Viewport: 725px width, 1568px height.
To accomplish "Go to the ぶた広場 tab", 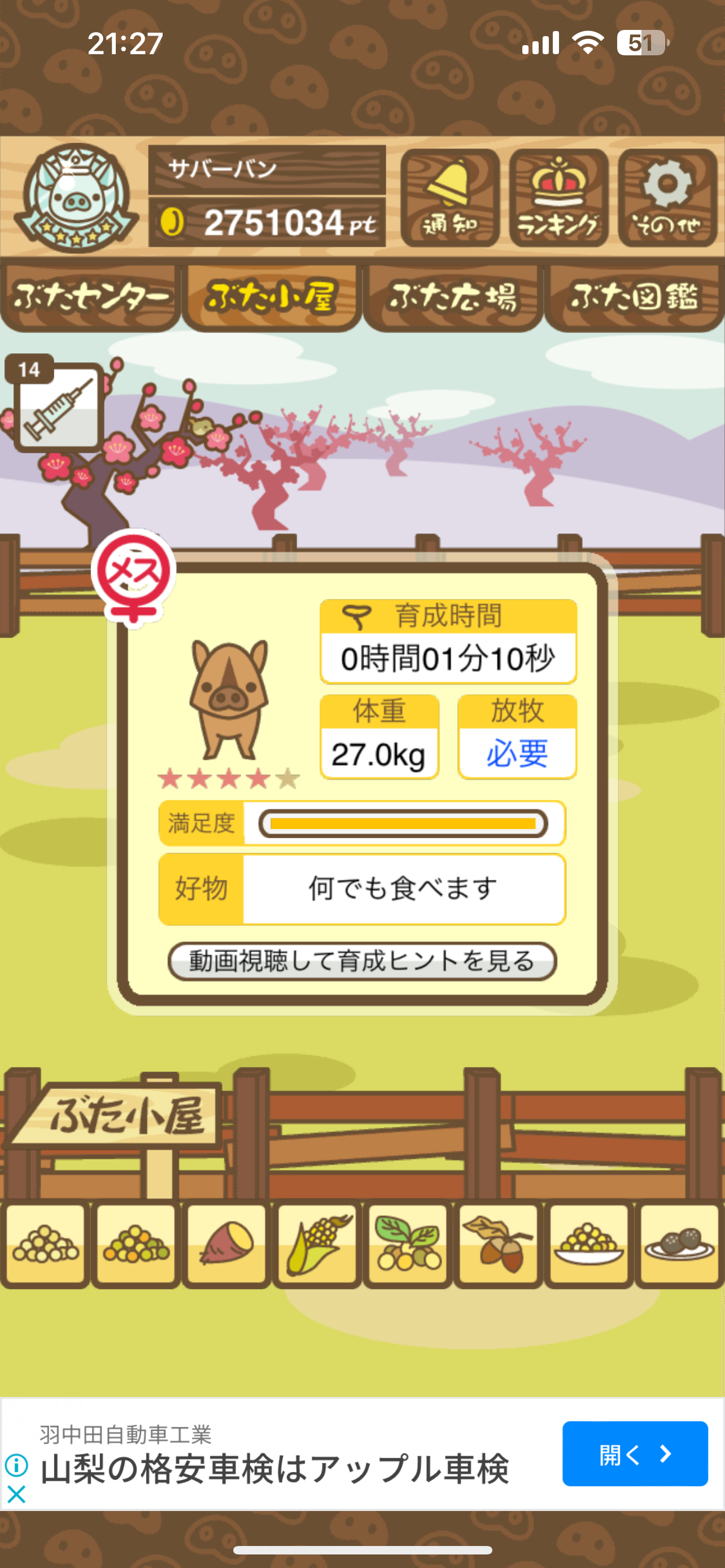I will click(453, 297).
